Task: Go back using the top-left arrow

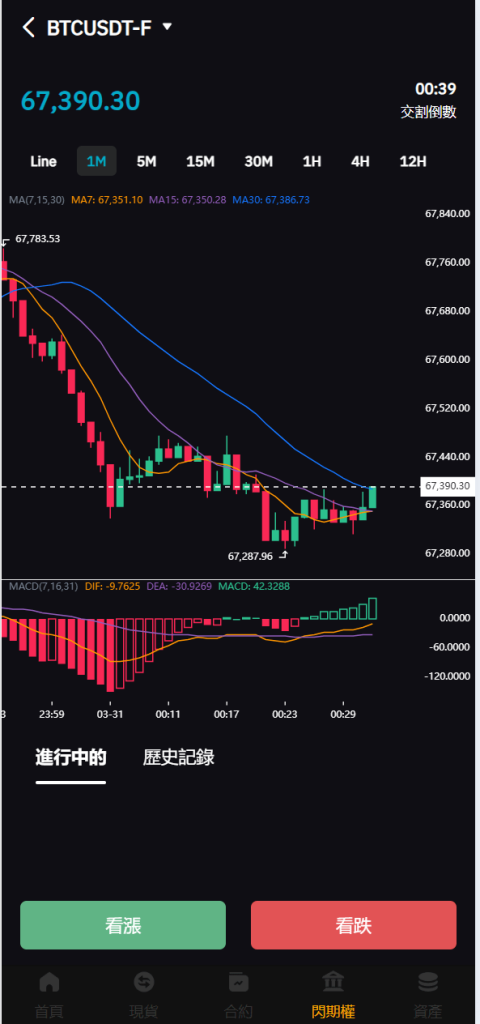Action: 28,27
